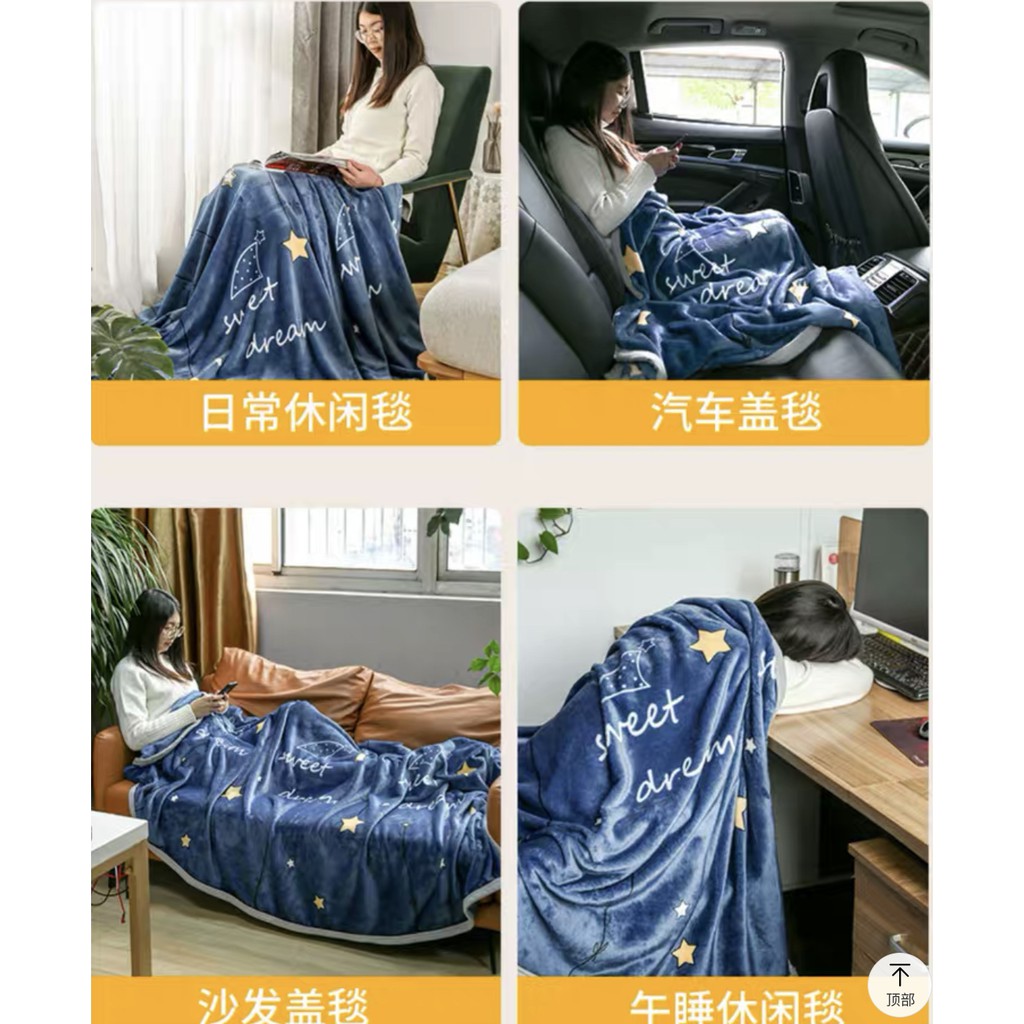Tap the 顶部 back-to-top button

pyautogui.click(x=899, y=984)
